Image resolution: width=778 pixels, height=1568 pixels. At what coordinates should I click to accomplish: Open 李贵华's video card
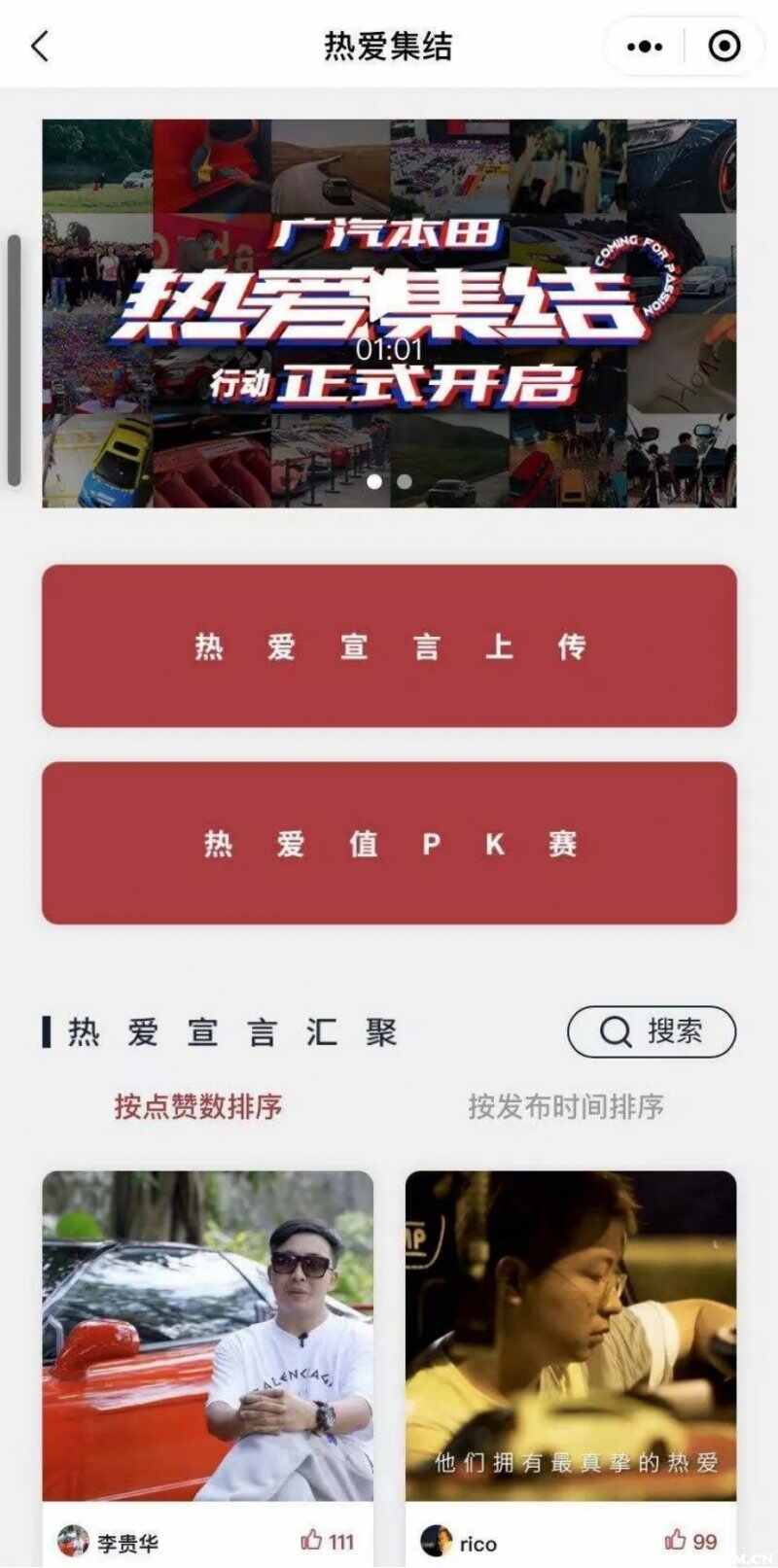point(207,1335)
